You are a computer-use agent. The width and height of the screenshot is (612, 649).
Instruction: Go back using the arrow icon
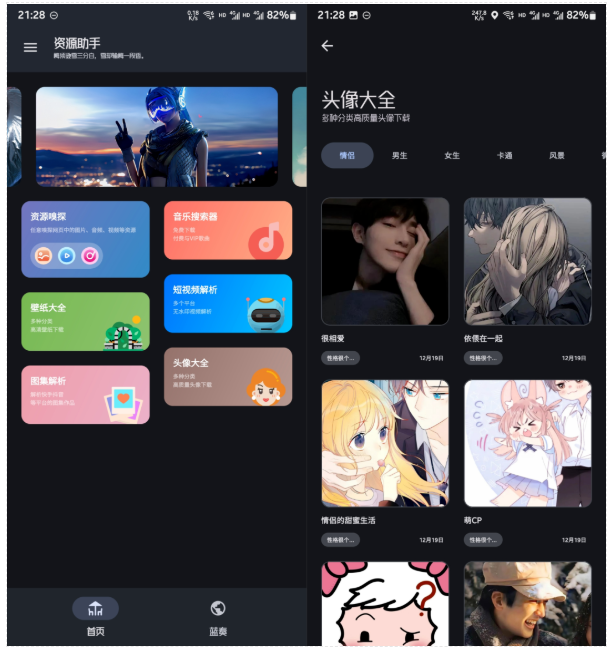327,46
